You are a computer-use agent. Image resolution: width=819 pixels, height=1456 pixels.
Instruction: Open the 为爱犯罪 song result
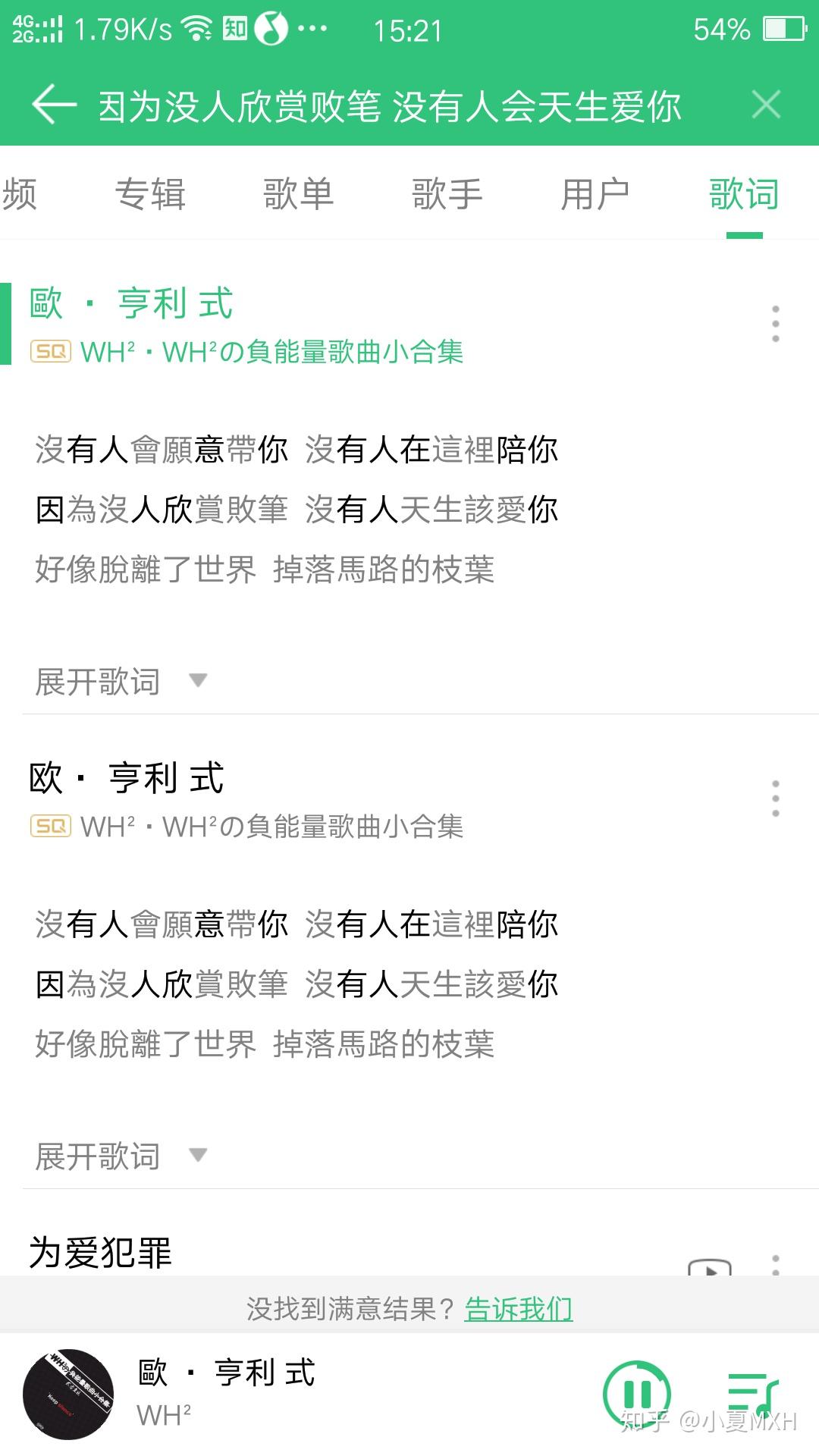pos(101,1251)
